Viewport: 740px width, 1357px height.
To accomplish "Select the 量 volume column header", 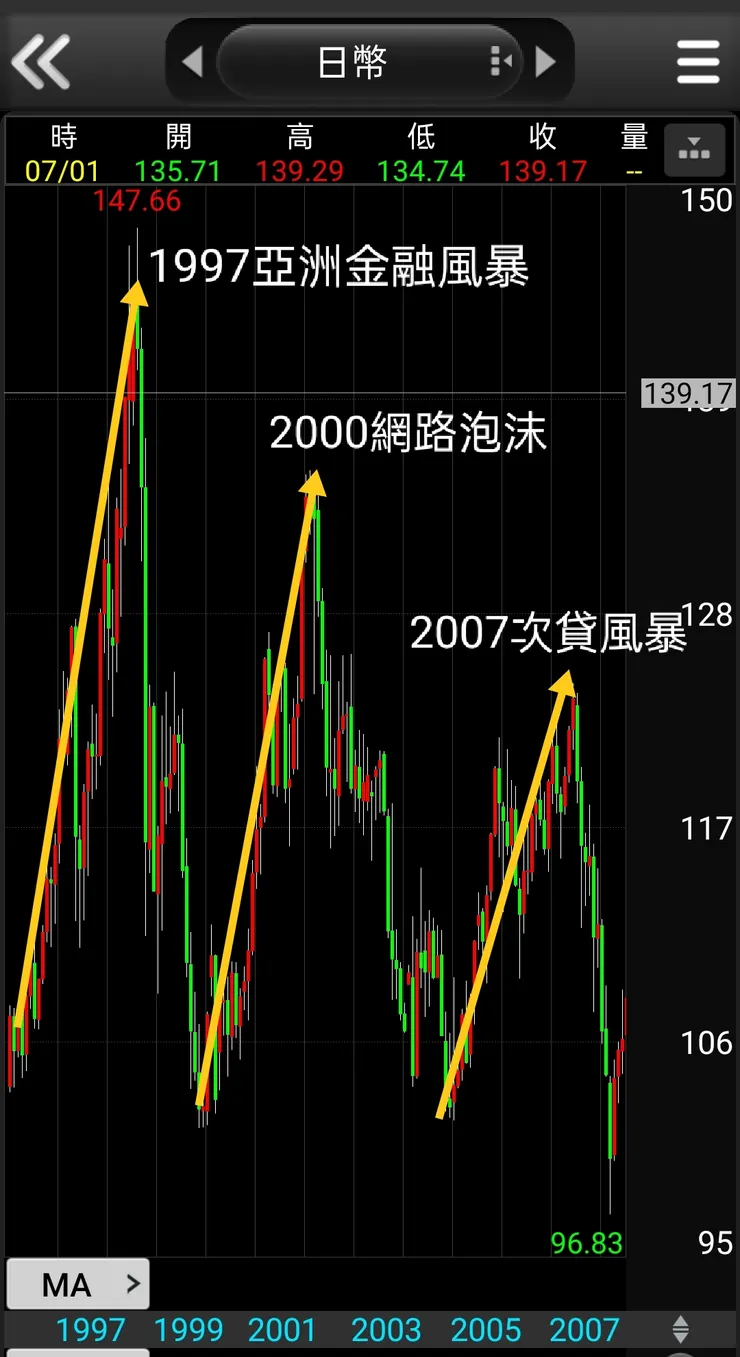I will [x=634, y=137].
